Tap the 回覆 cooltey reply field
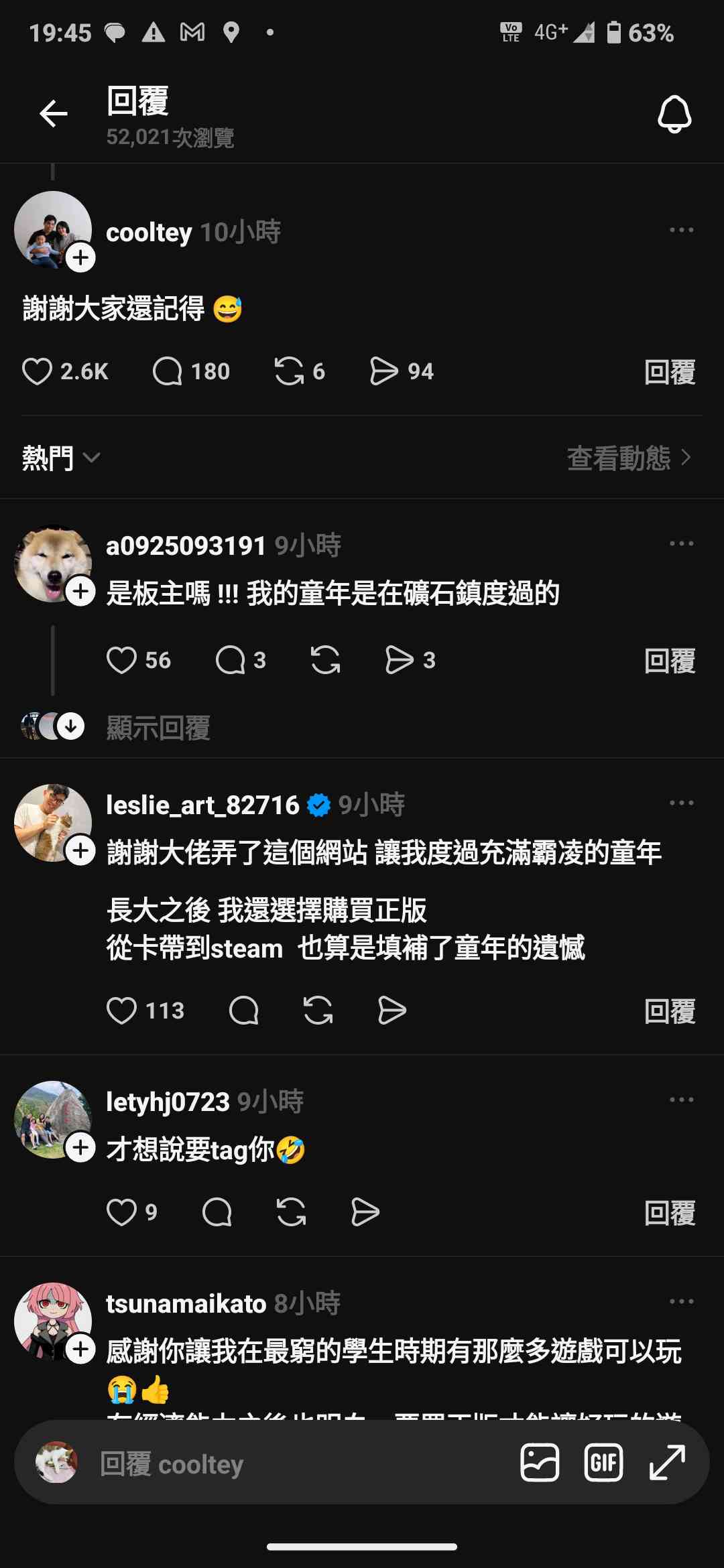The height and width of the screenshot is (1568, 724). pyautogui.click(x=268, y=1463)
